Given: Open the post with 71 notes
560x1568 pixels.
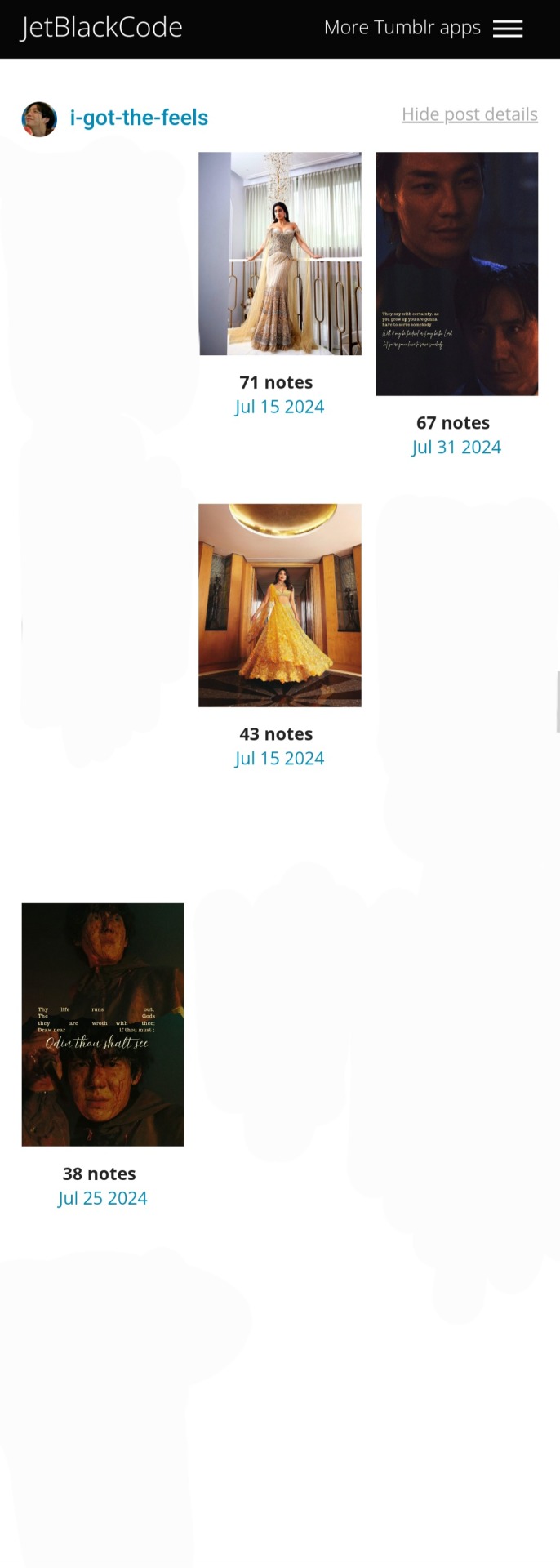Looking at the screenshot, I should 280,253.
